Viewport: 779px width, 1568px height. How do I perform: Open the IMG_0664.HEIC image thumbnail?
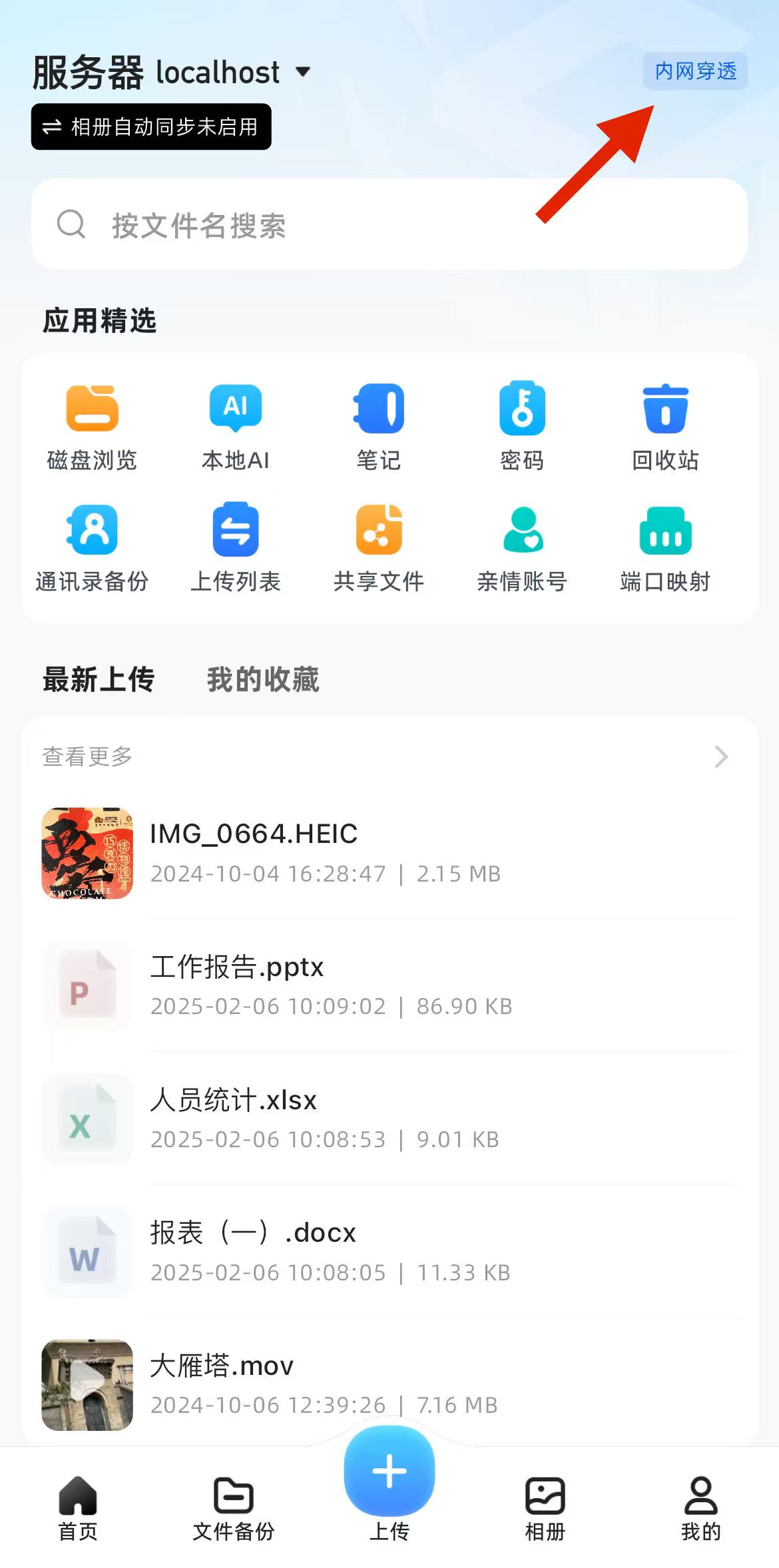87,854
